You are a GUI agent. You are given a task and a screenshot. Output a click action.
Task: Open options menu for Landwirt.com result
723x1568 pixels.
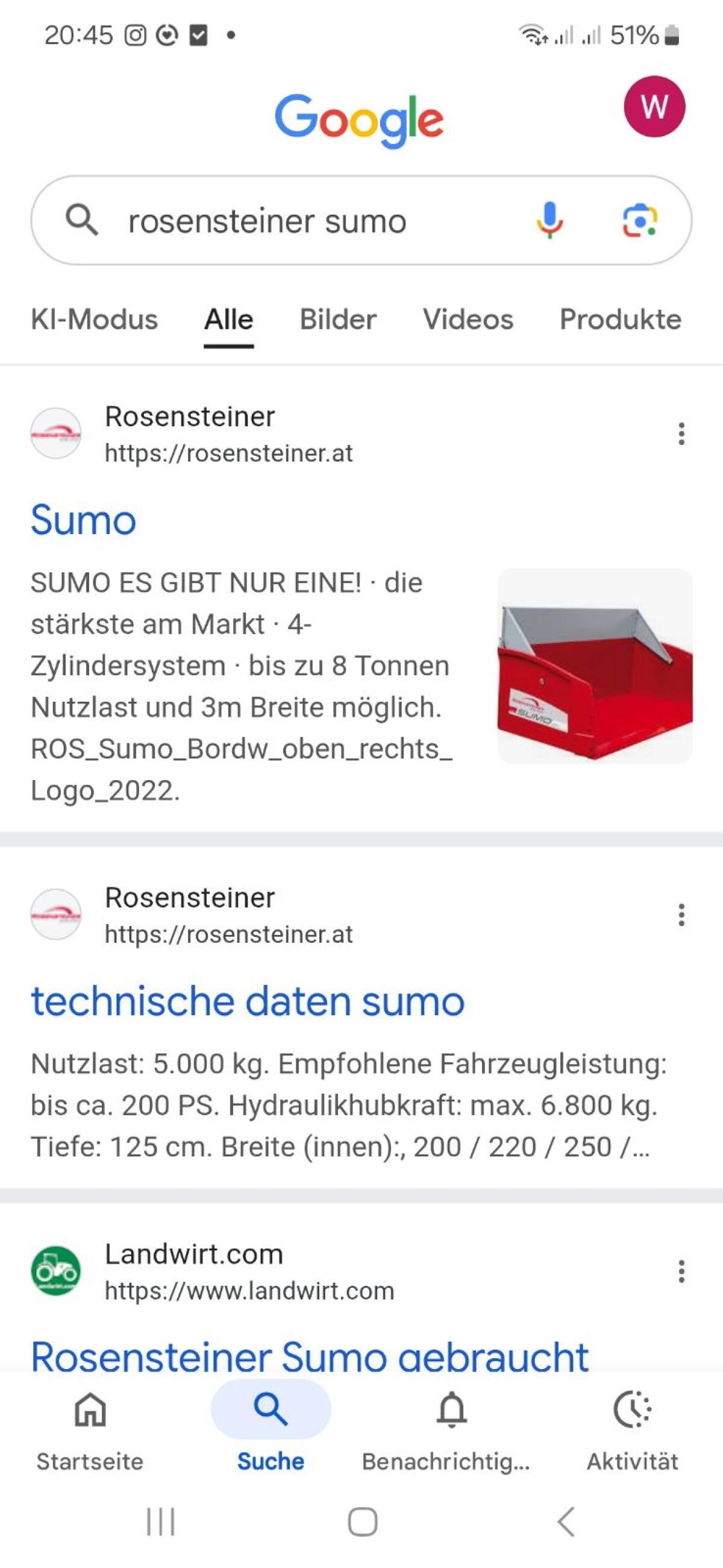point(681,1271)
